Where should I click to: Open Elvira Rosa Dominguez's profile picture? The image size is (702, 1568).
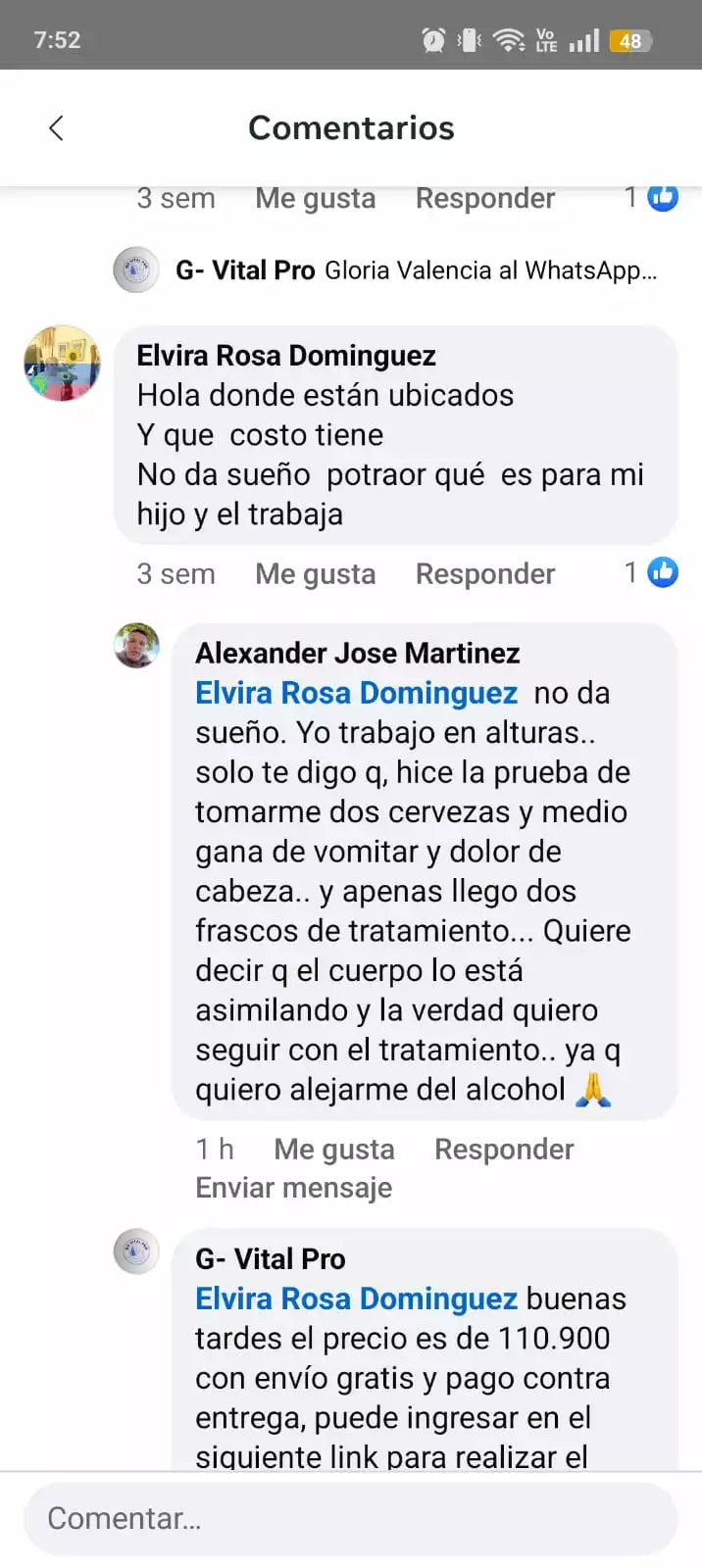click(62, 364)
